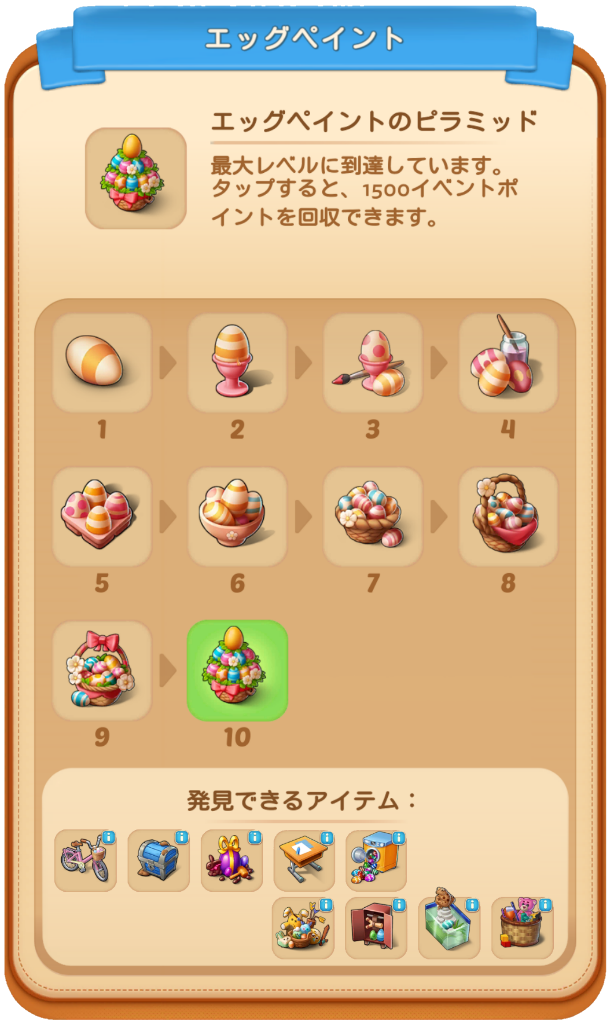
Task: Show details of the green cookie box
Action: pyautogui.click(x=448, y=925)
